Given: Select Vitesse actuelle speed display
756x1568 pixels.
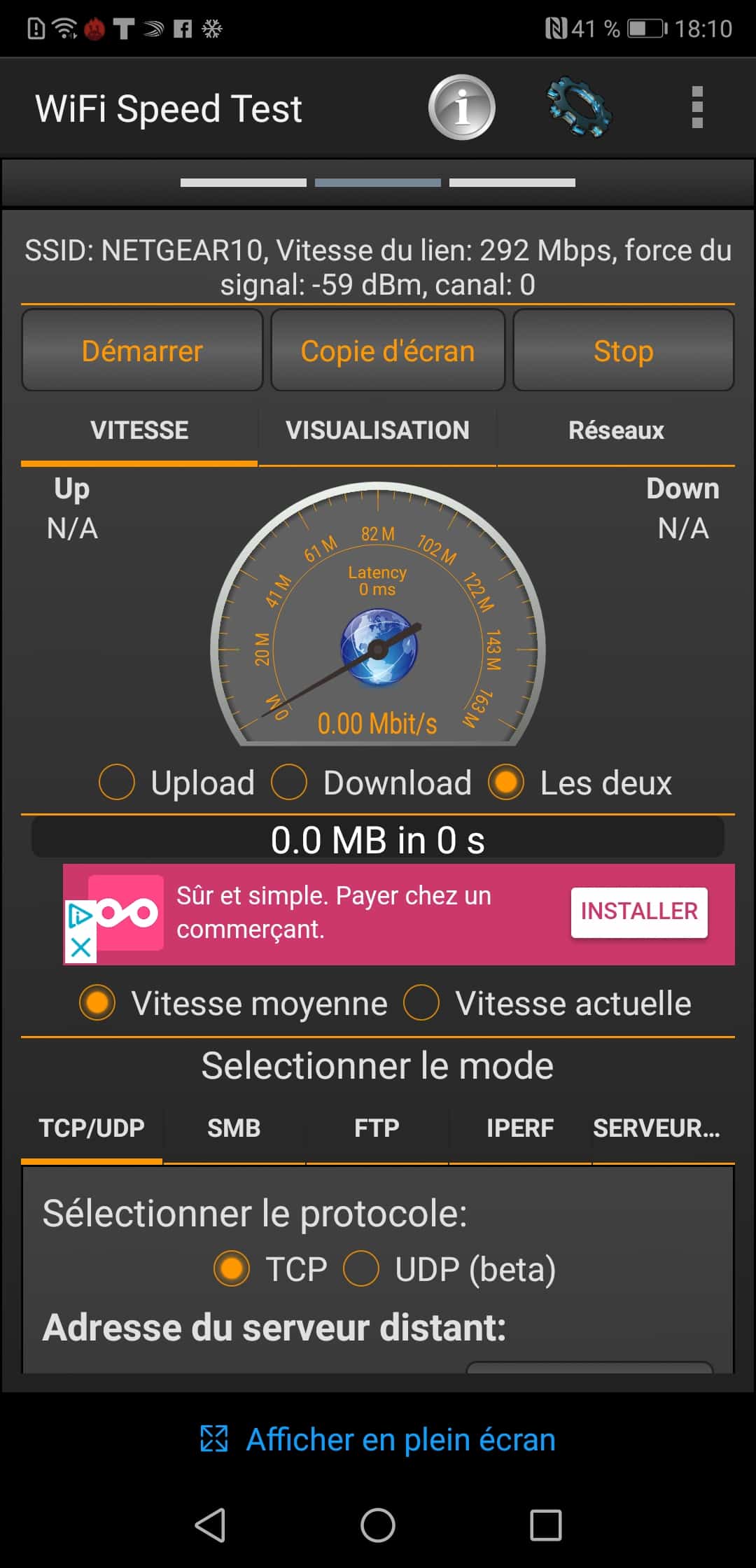Looking at the screenshot, I should tap(421, 1003).
